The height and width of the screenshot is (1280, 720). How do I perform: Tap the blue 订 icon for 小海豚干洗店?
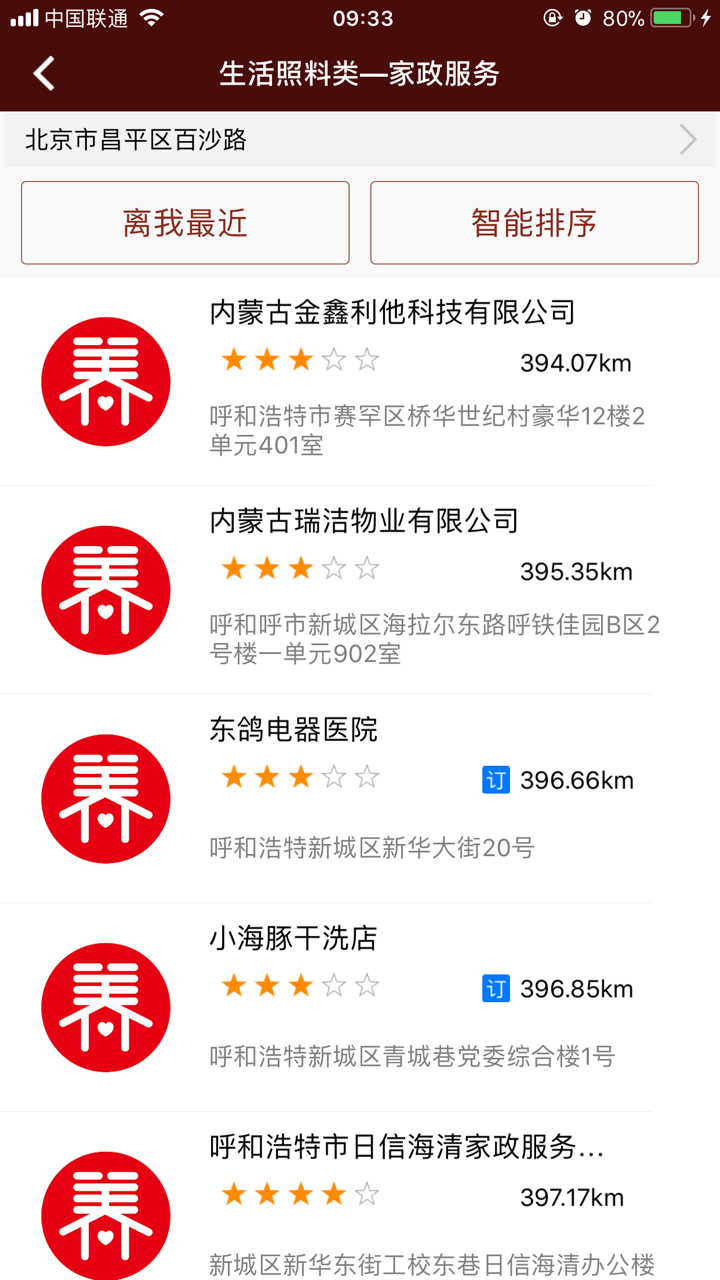click(x=495, y=987)
